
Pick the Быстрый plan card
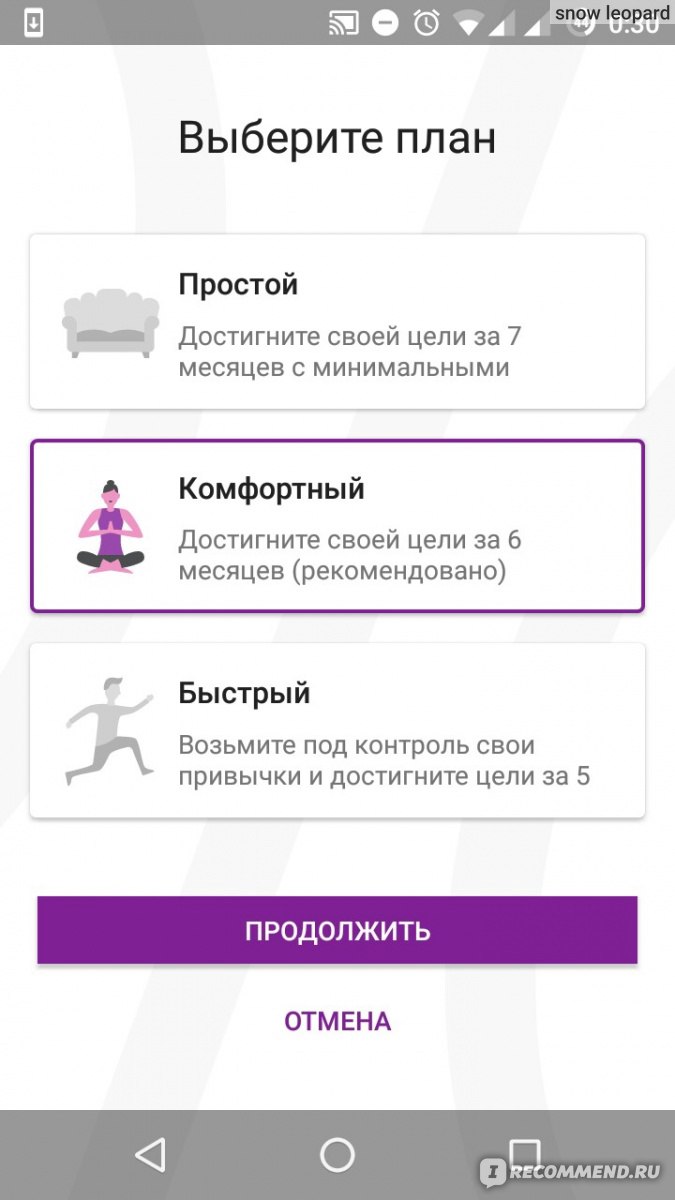(x=337, y=731)
